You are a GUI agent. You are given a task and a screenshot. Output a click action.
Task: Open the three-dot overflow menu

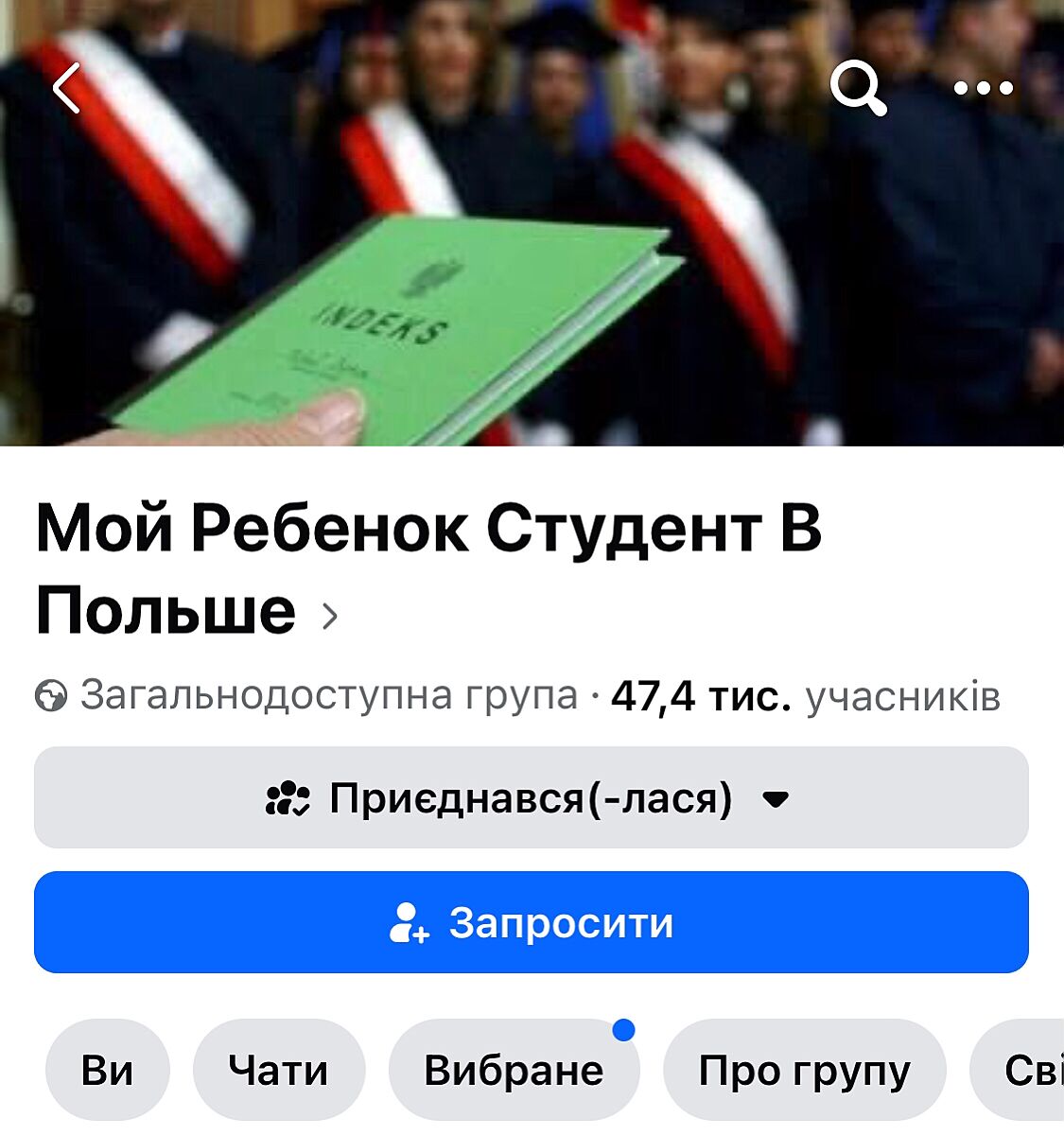[x=984, y=89]
